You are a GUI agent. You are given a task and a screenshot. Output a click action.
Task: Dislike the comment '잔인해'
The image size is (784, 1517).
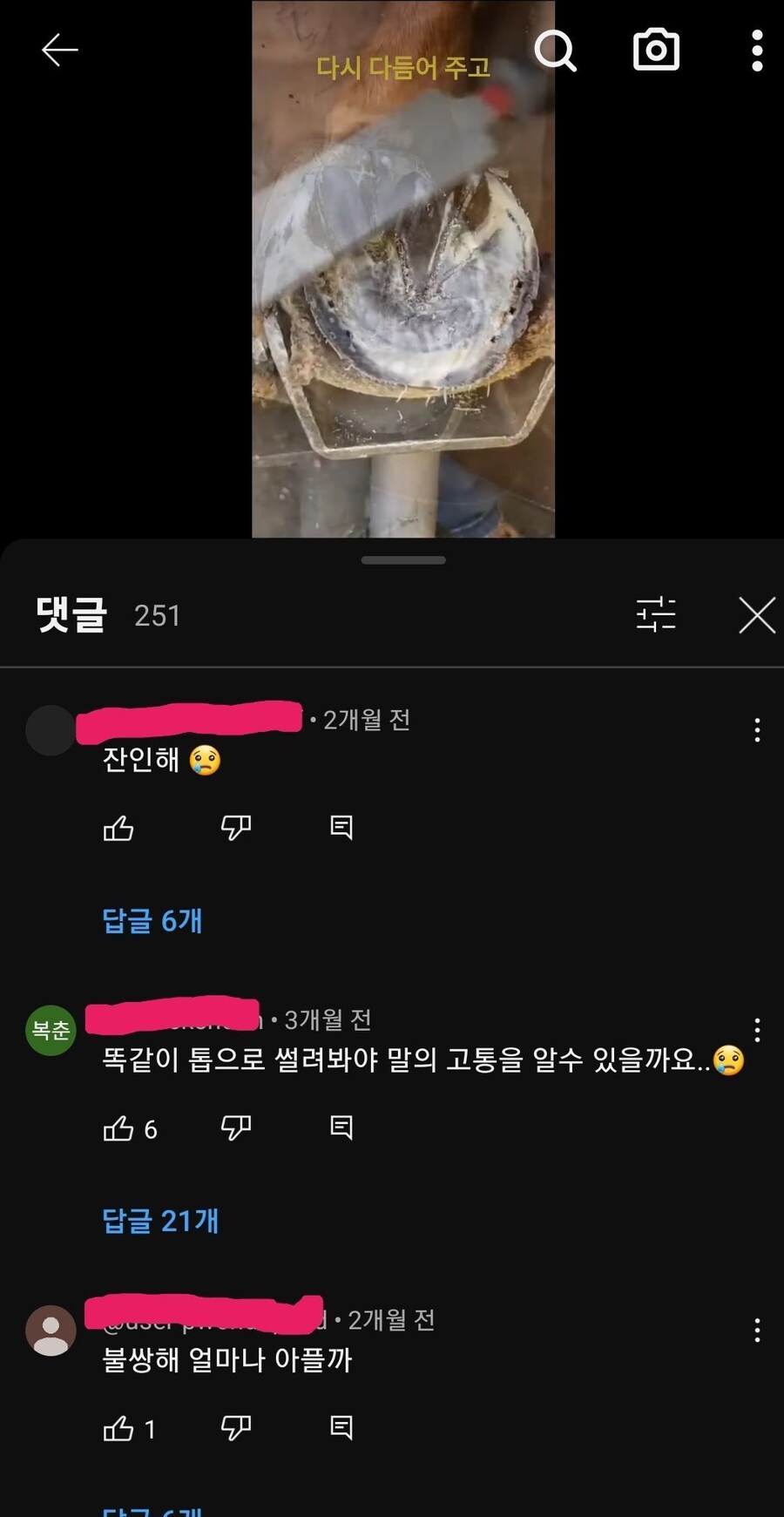(x=236, y=828)
